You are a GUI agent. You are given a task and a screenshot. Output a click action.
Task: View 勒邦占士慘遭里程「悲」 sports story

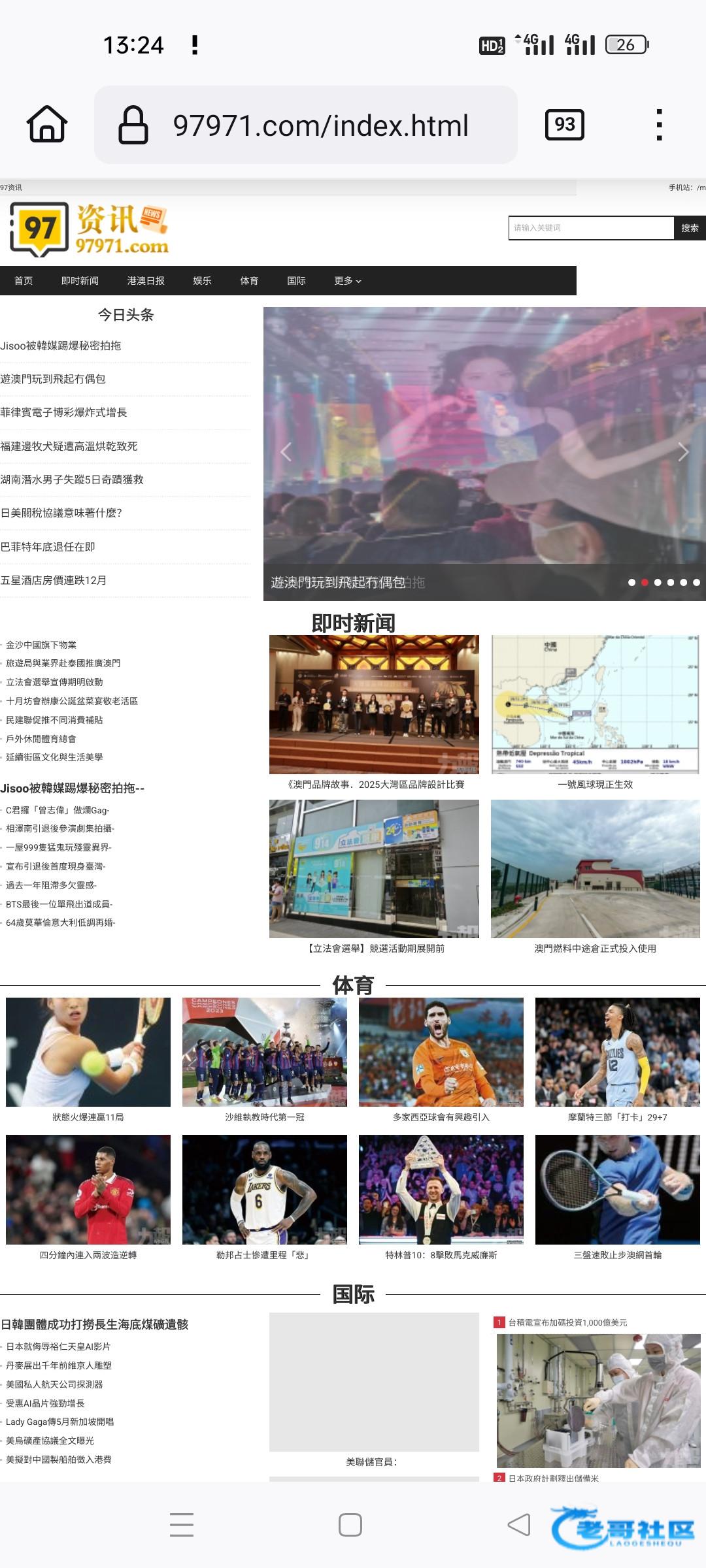(x=264, y=1196)
